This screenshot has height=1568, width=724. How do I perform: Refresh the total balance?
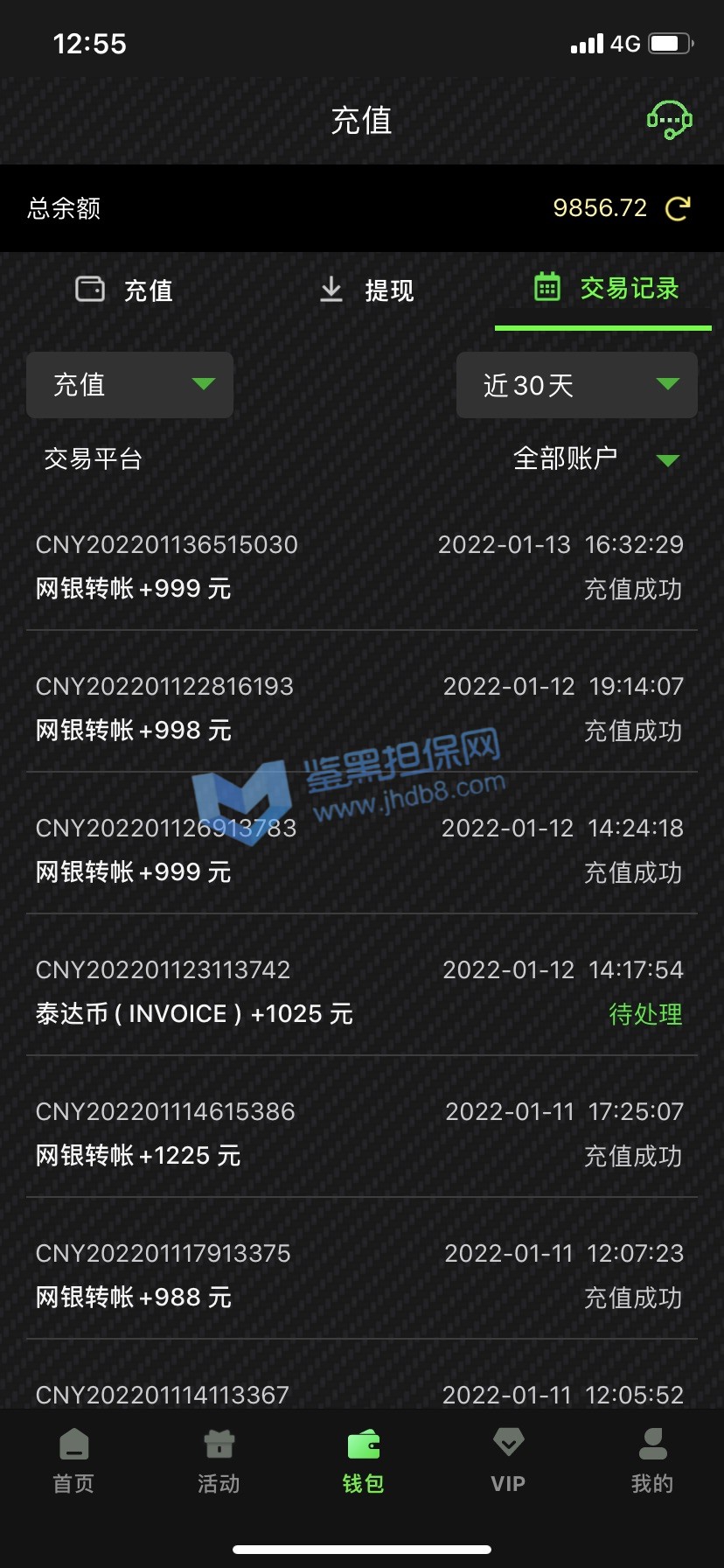tap(678, 208)
